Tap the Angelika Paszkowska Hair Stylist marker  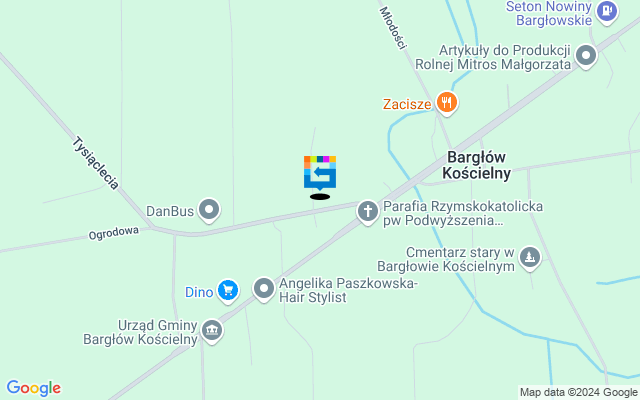264,289
